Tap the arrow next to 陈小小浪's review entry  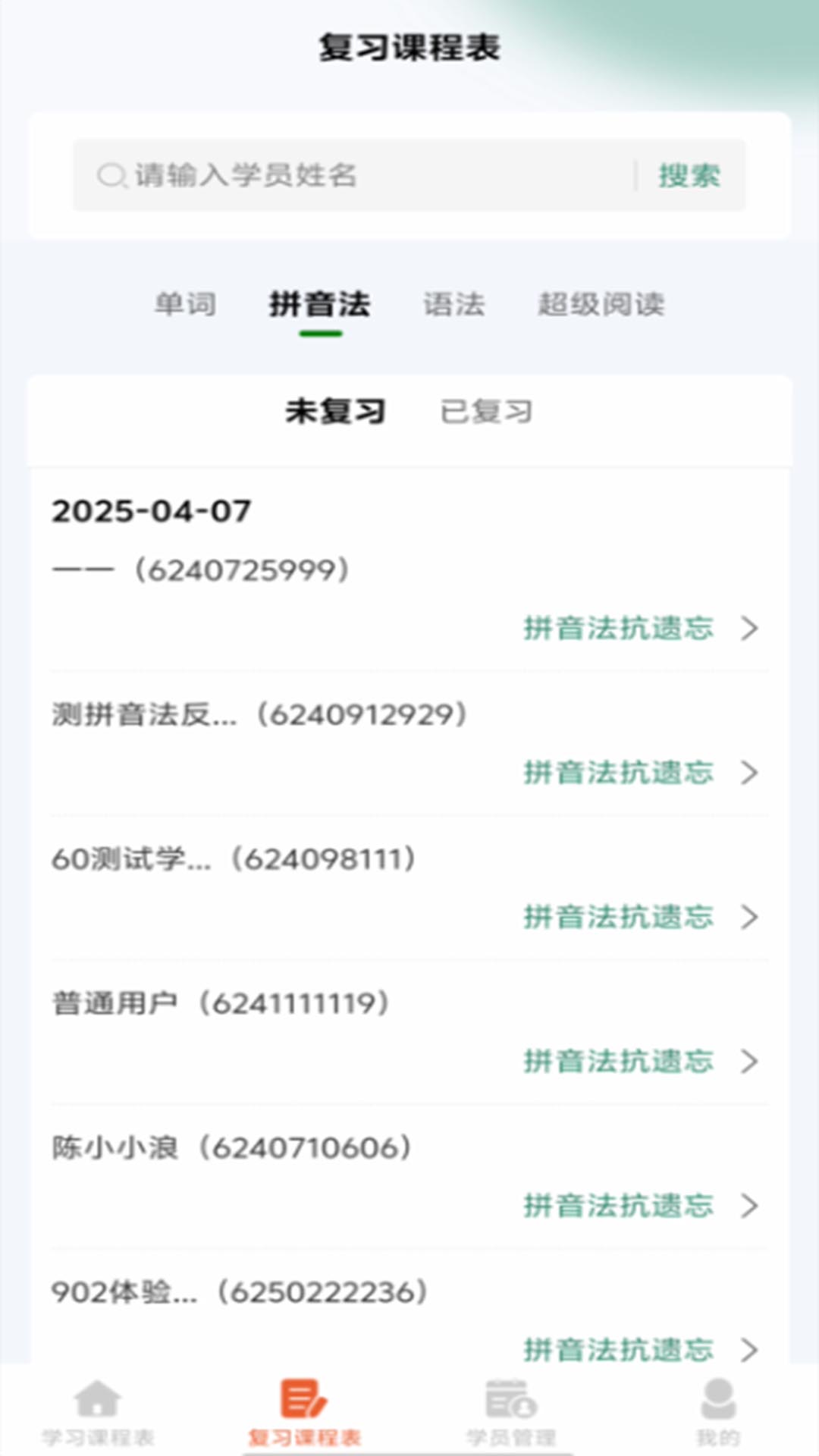[750, 1207]
